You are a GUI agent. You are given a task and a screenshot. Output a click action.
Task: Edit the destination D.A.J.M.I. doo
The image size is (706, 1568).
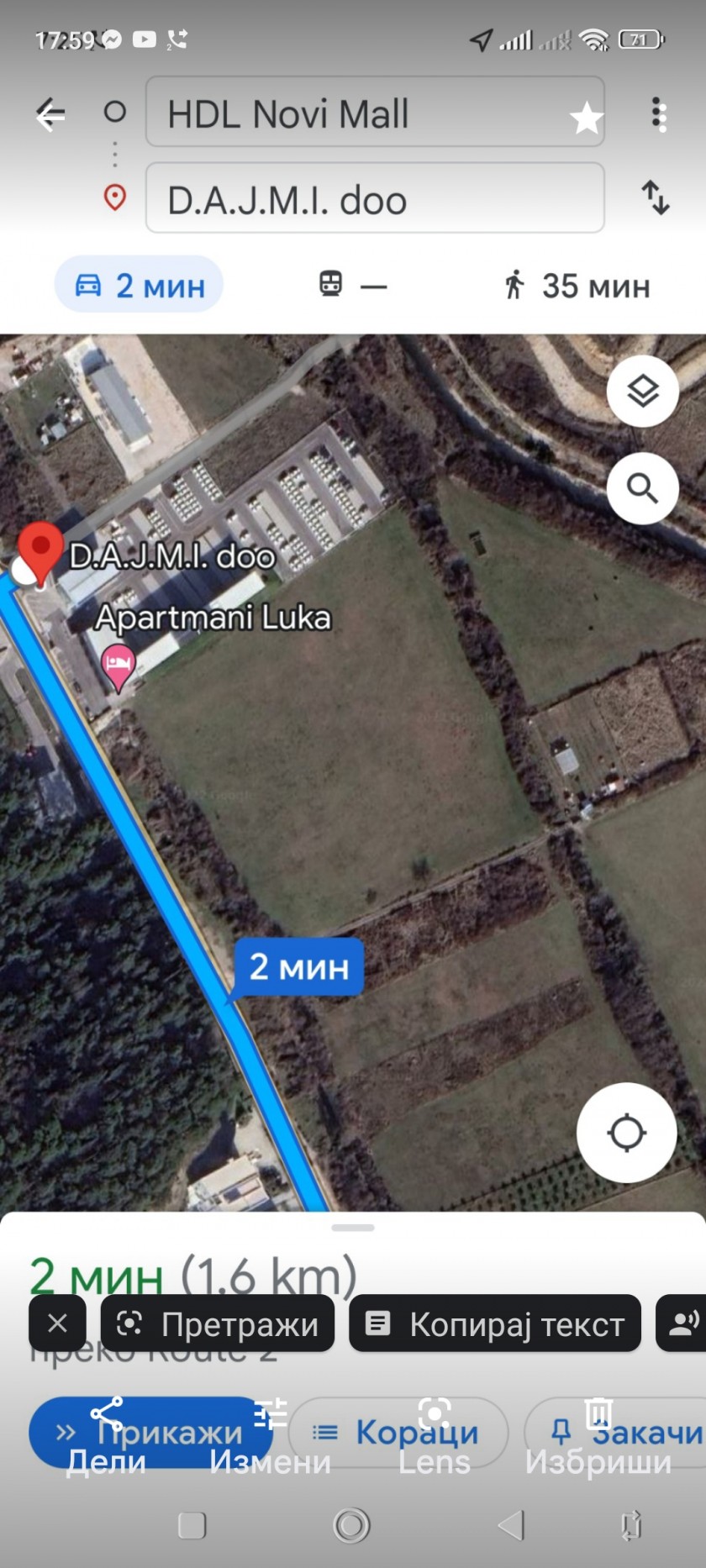(375, 198)
